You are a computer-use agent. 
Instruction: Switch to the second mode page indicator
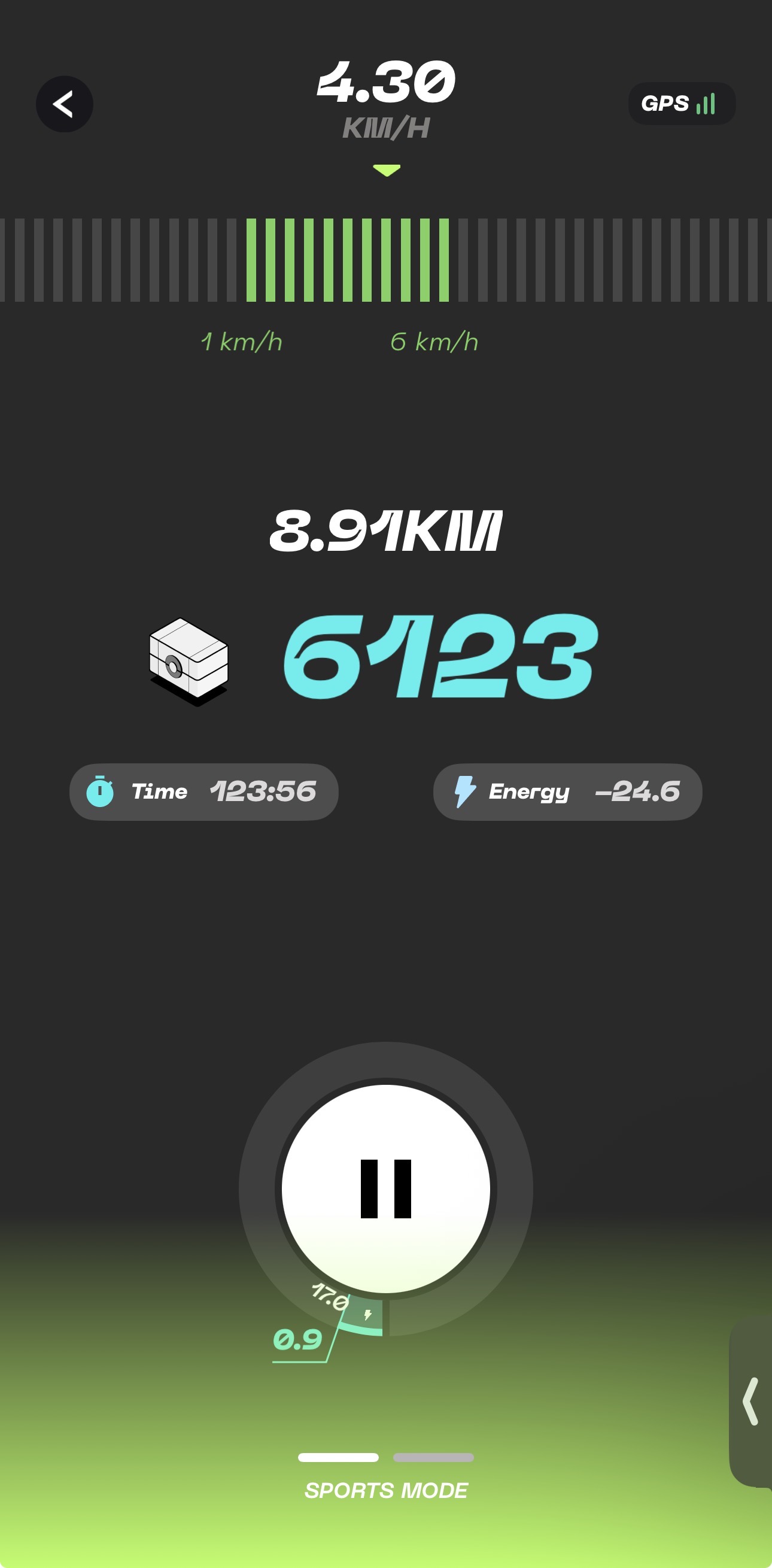(433, 1458)
